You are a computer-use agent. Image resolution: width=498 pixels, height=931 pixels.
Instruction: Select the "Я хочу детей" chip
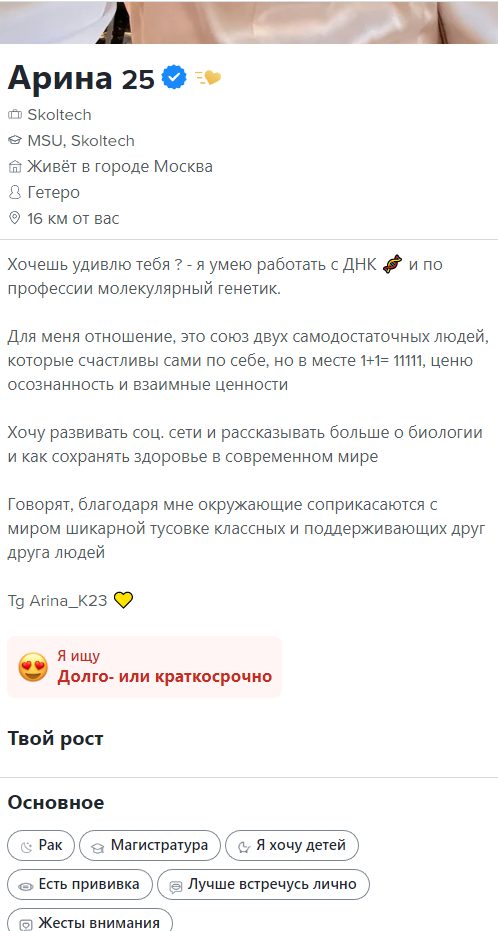(x=291, y=845)
